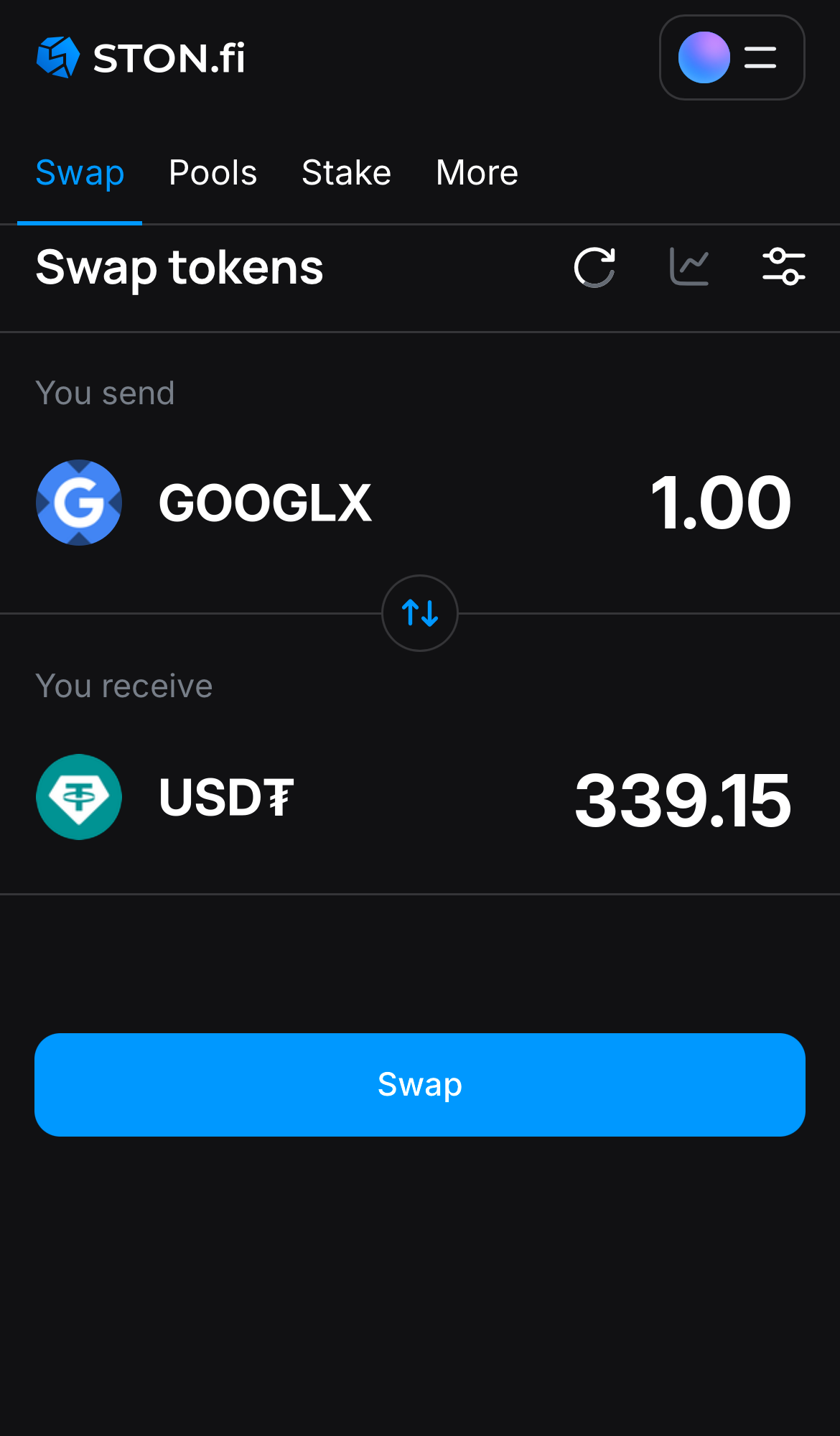Tap the STON.fi home logo
Screen dimensions: 840x1436
tap(141, 57)
